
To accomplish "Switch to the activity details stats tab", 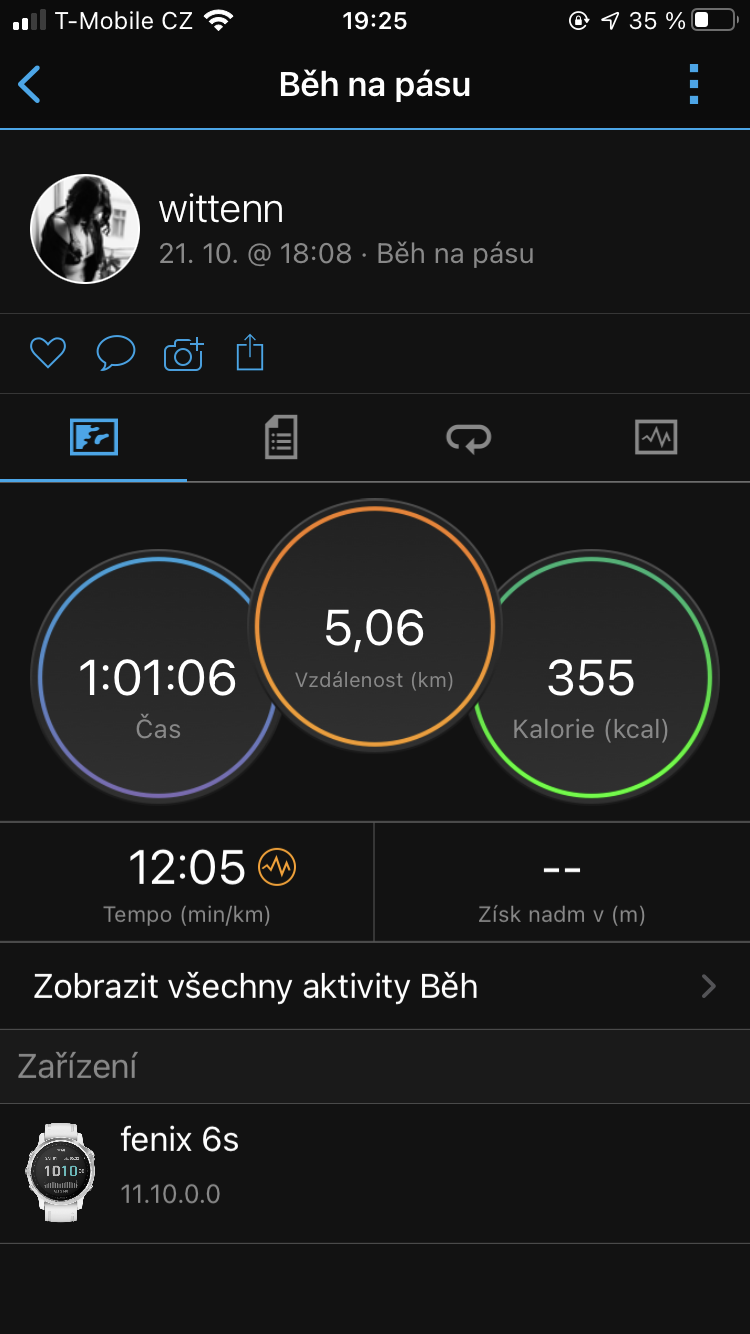I will click(281, 438).
